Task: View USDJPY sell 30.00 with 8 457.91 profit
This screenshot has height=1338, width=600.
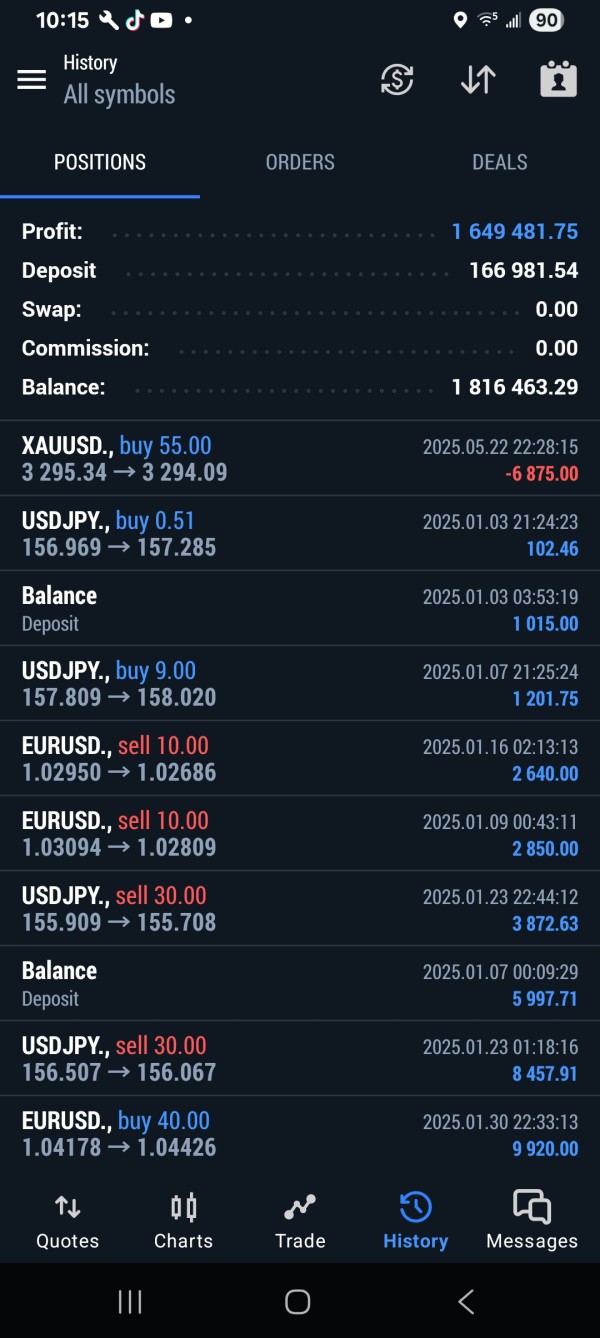Action: [300, 1059]
